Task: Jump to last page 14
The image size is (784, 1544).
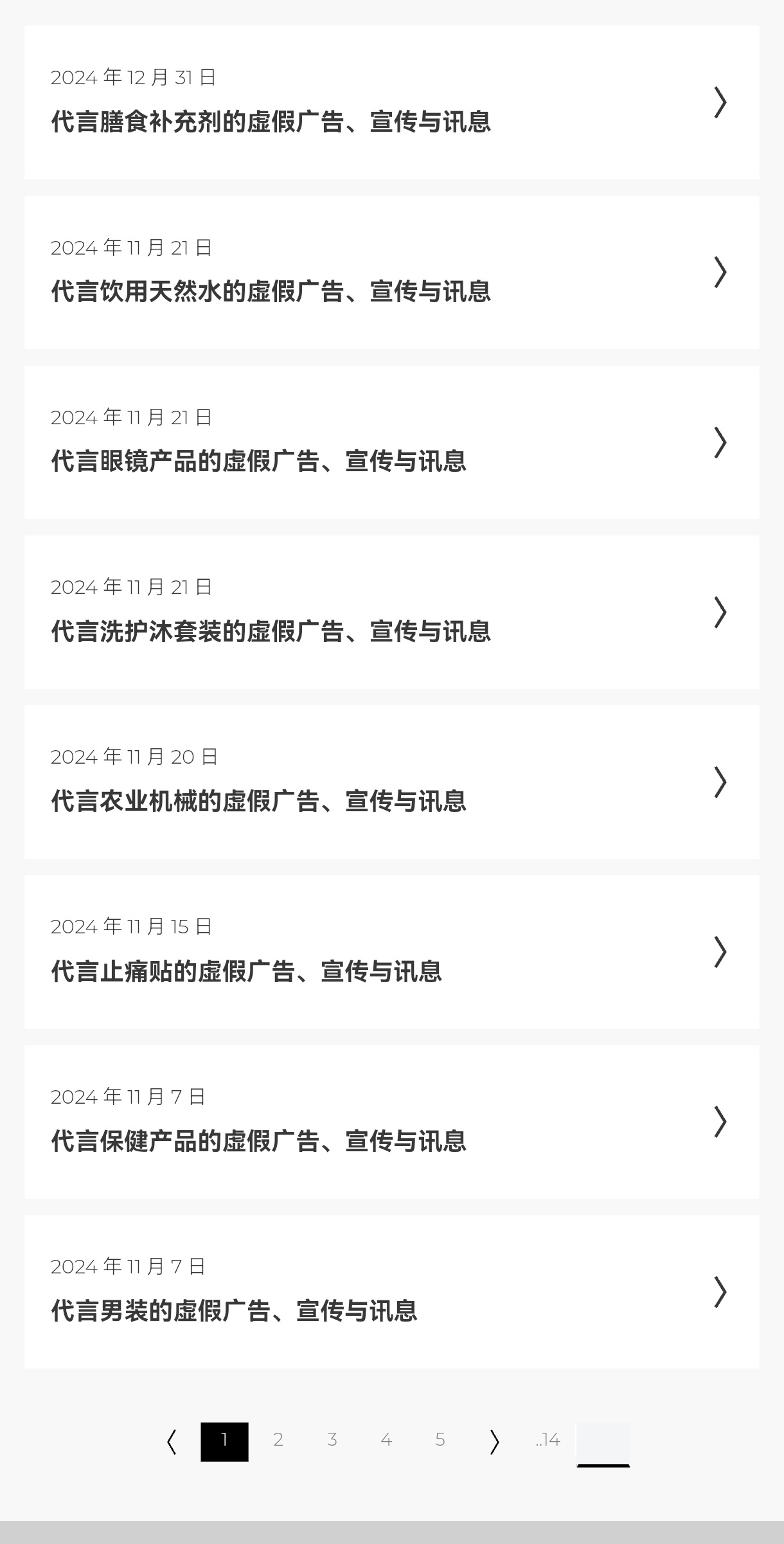Action: [548, 1441]
